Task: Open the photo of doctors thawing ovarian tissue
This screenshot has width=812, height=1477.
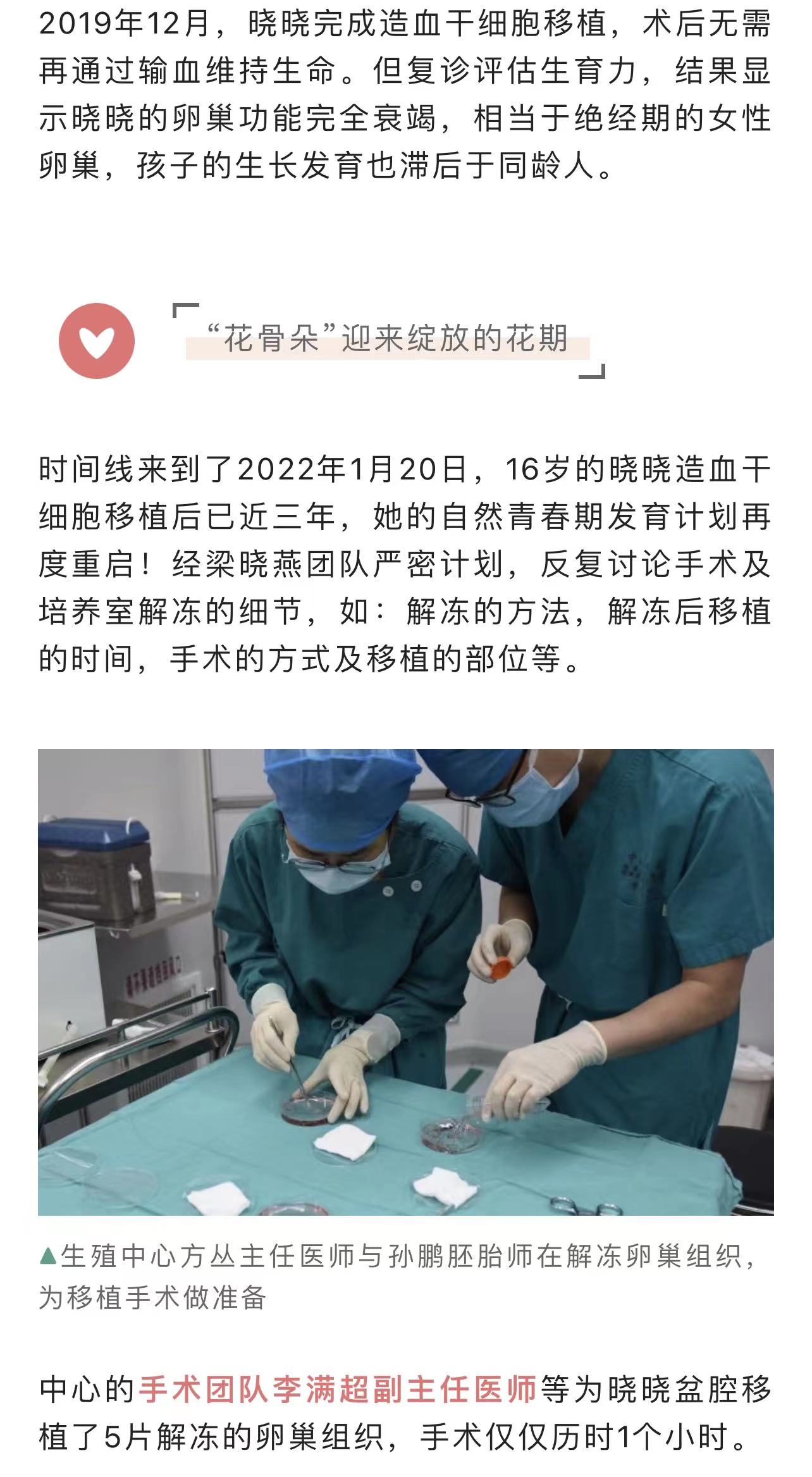Action: click(x=405, y=982)
